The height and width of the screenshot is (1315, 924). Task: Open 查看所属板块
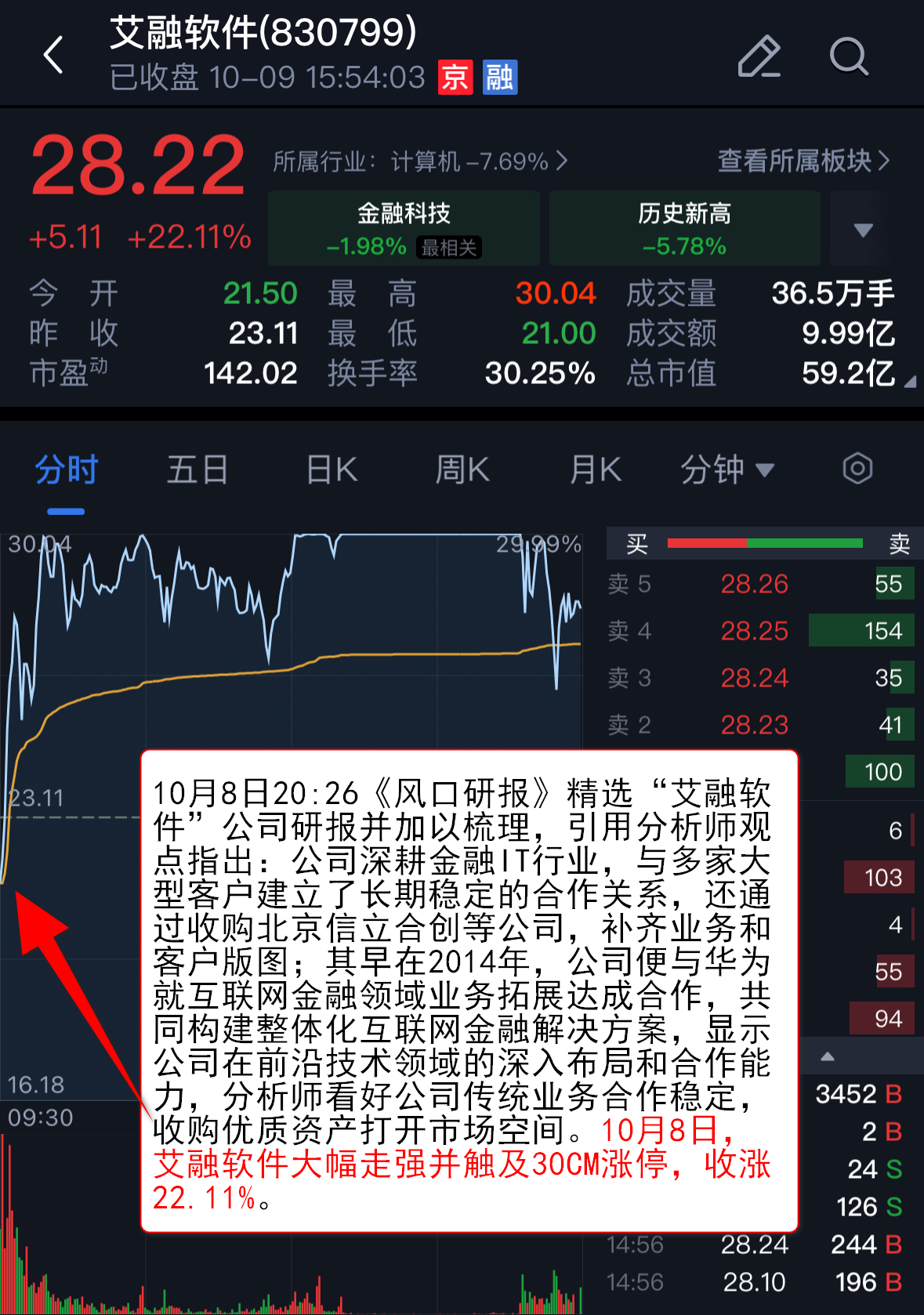(x=803, y=161)
